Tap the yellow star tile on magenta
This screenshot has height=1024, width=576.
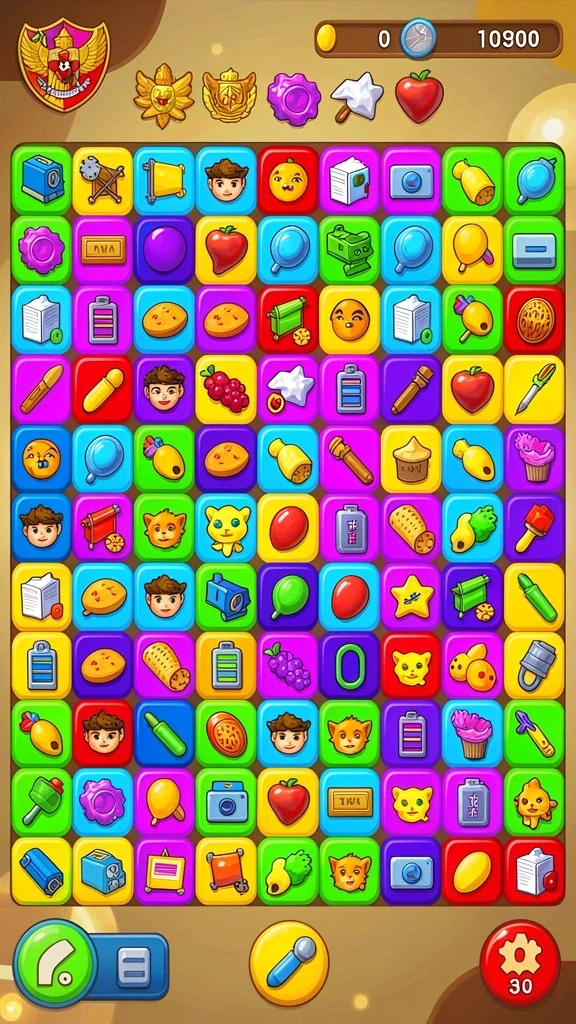point(411,597)
